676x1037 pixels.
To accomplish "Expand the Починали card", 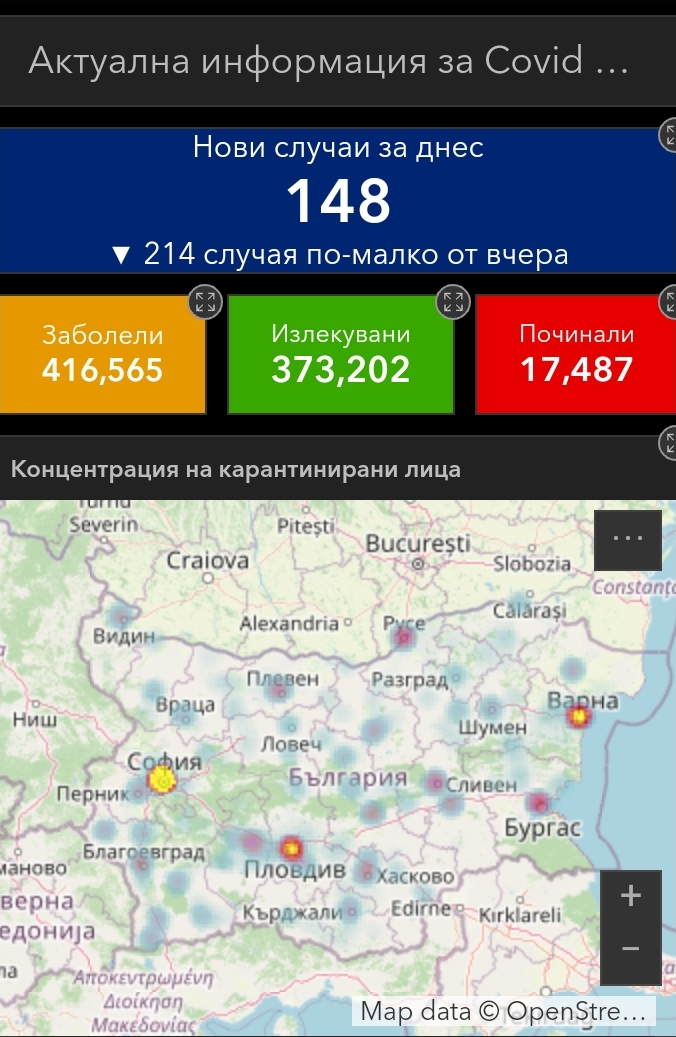I will 669,302.
